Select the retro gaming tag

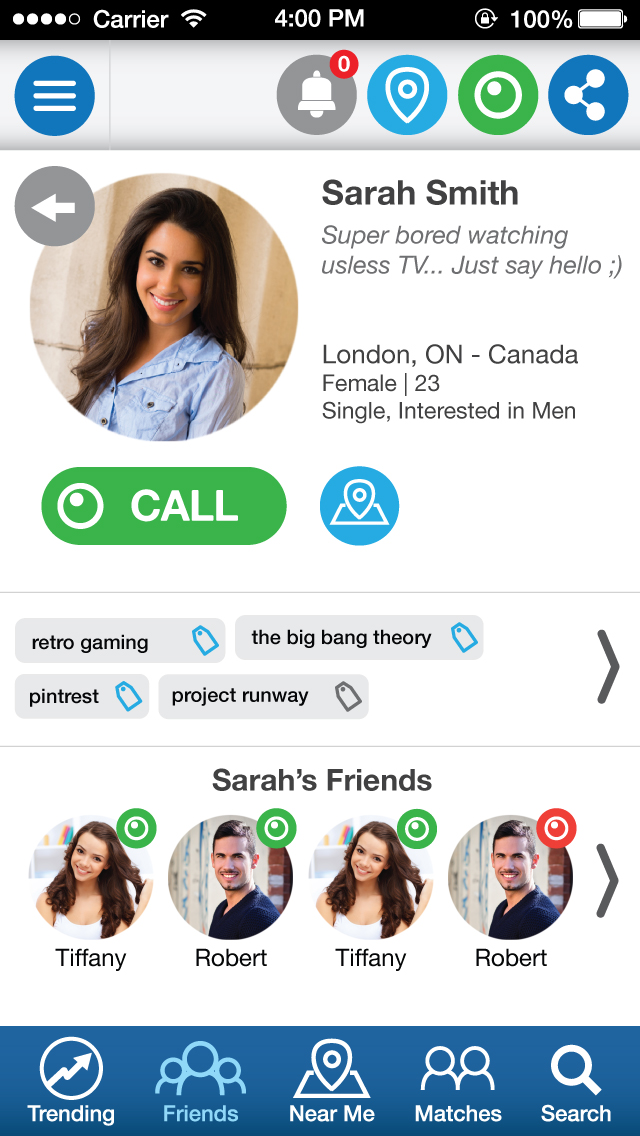(119, 641)
